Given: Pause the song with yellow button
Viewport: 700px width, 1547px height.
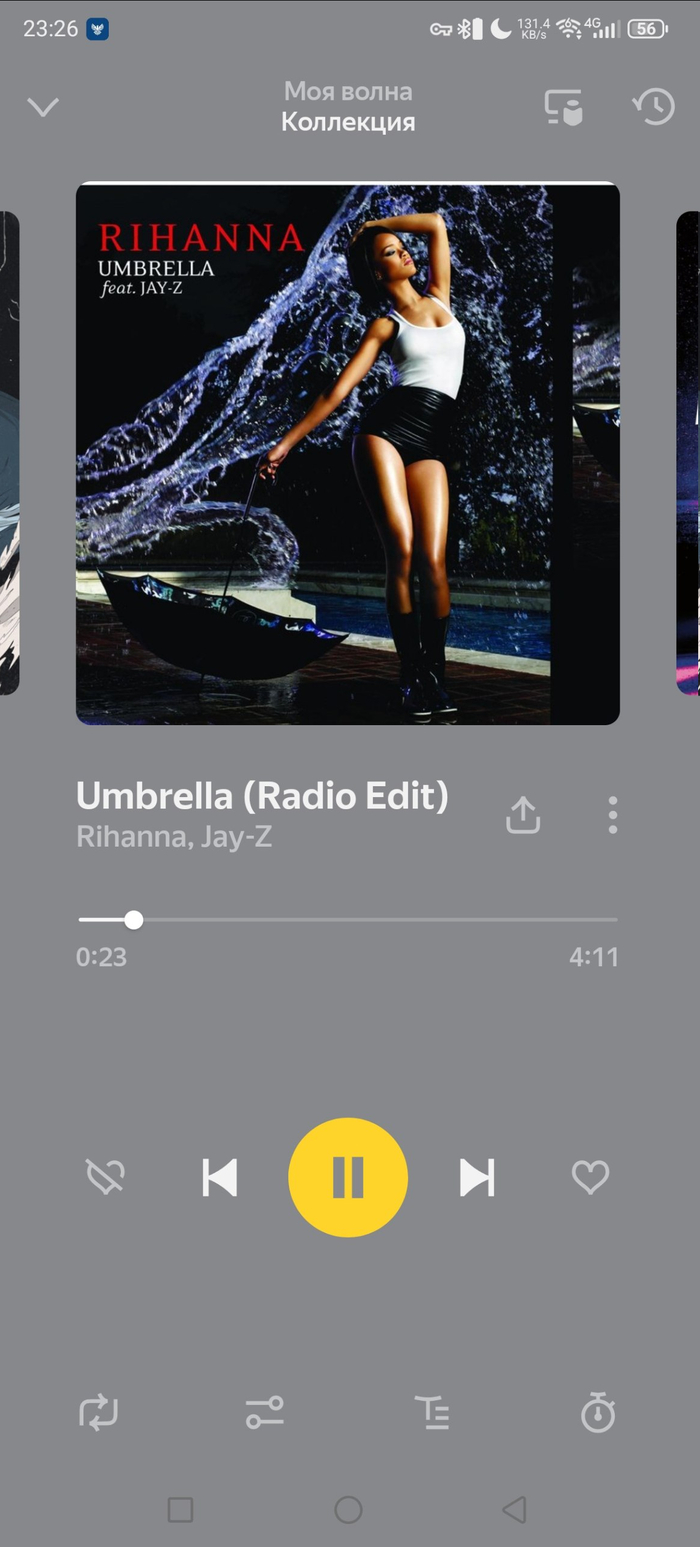Looking at the screenshot, I should (x=348, y=1177).
